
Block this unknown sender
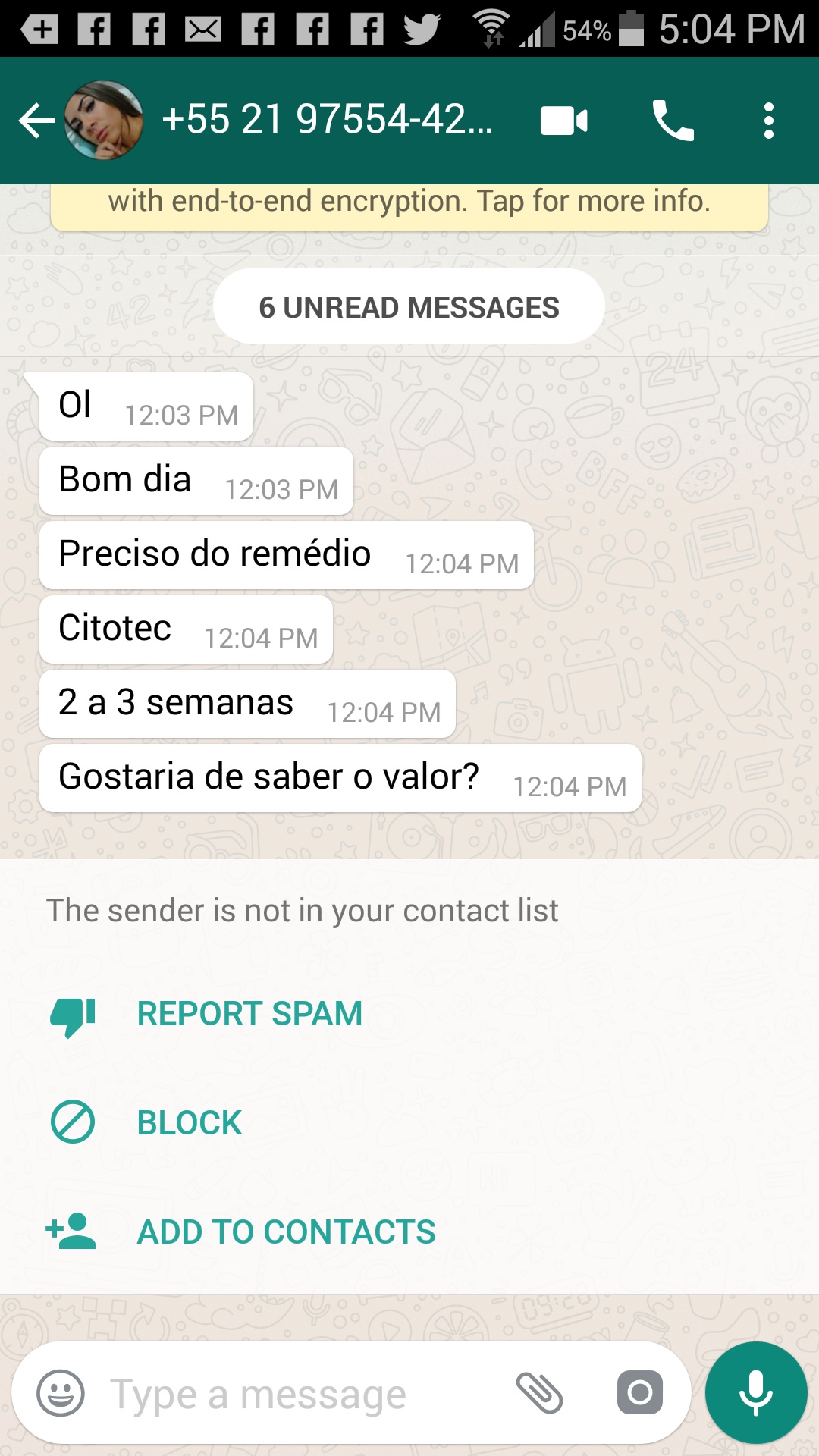click(x=189, y=1123)
